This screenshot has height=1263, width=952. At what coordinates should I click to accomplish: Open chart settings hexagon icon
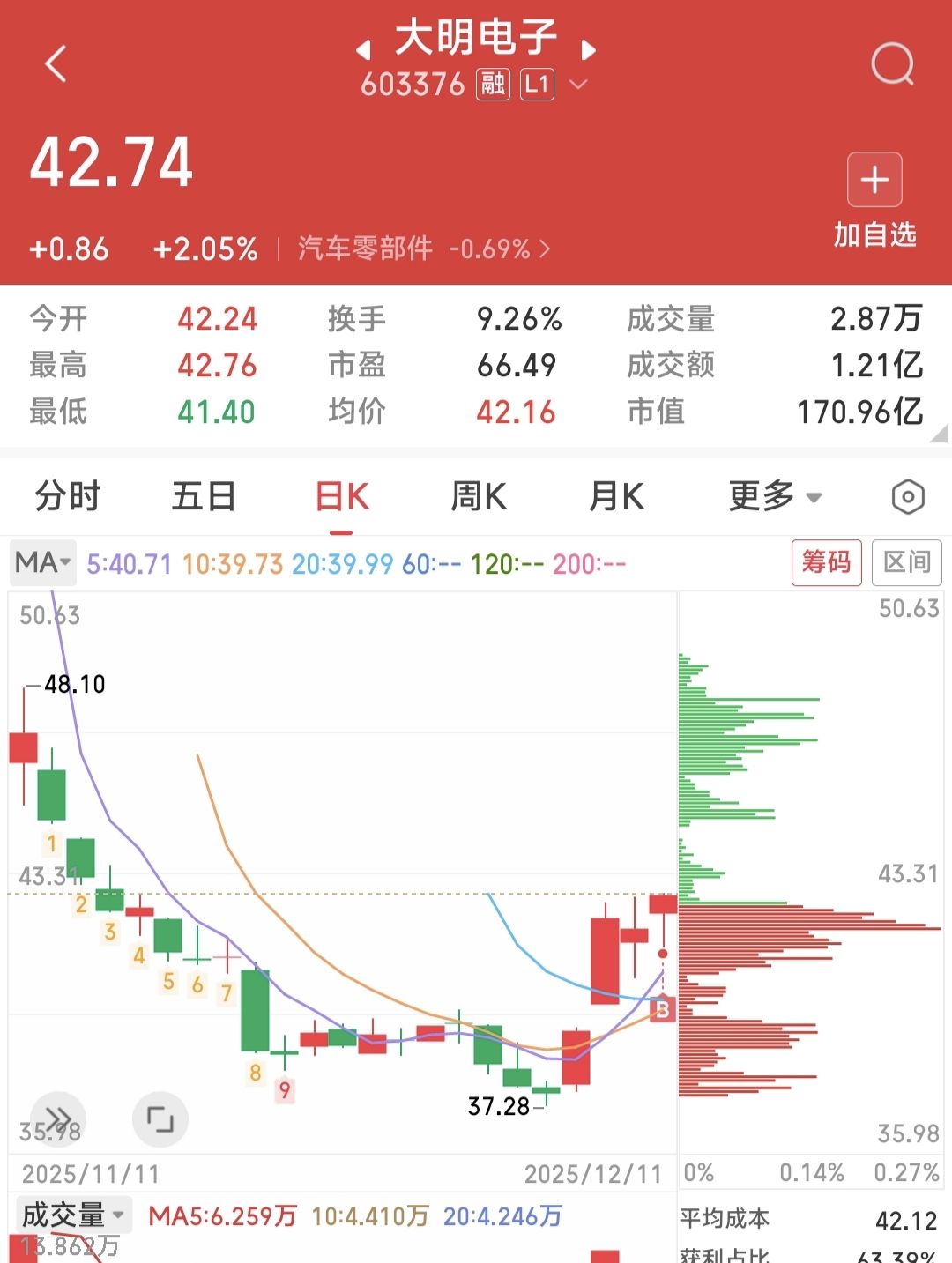click(908, 497)
